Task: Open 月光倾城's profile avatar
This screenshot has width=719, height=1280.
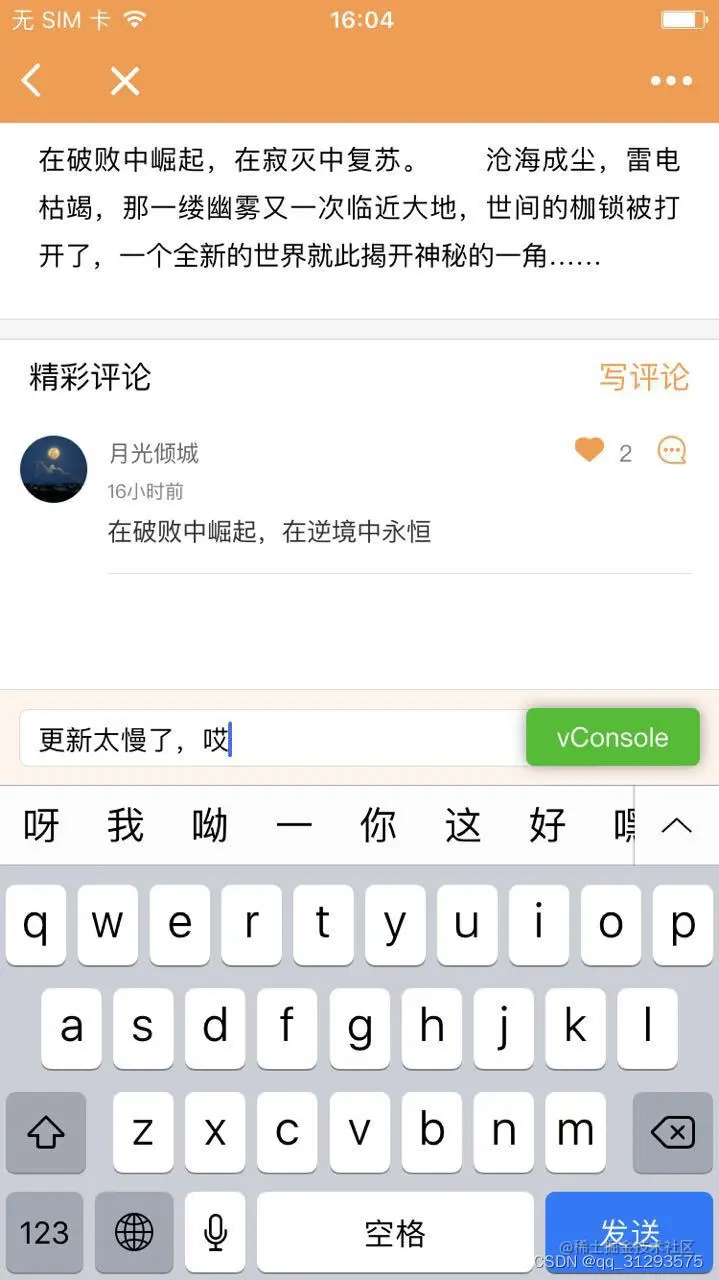Action: coord(54,468)
